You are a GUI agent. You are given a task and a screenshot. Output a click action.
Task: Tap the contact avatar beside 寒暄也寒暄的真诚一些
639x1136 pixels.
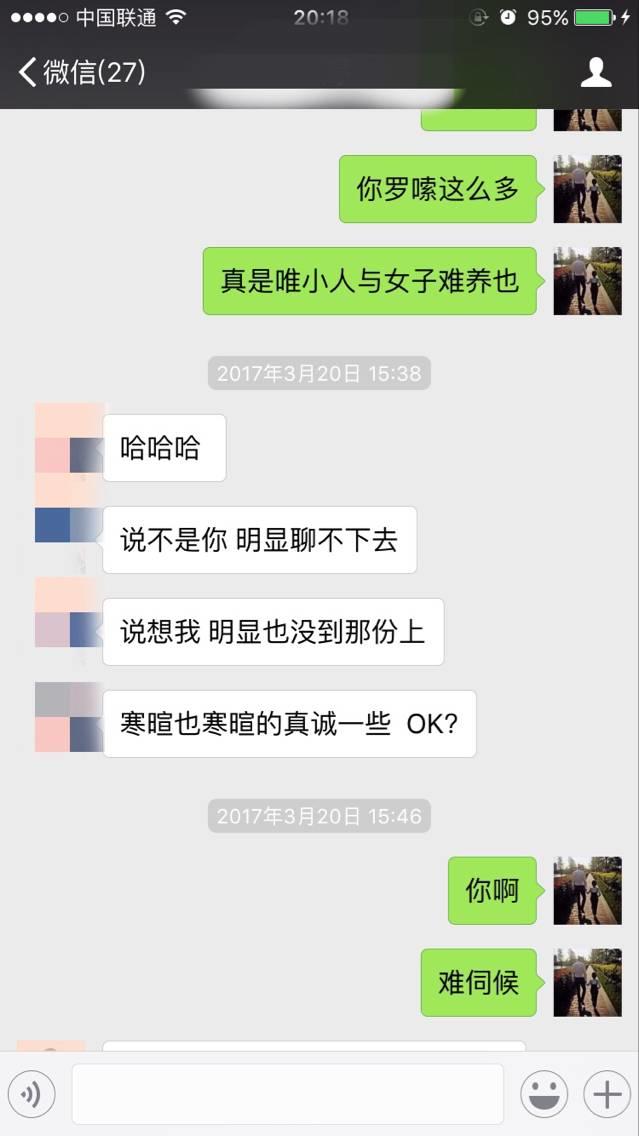pos(69,717)
